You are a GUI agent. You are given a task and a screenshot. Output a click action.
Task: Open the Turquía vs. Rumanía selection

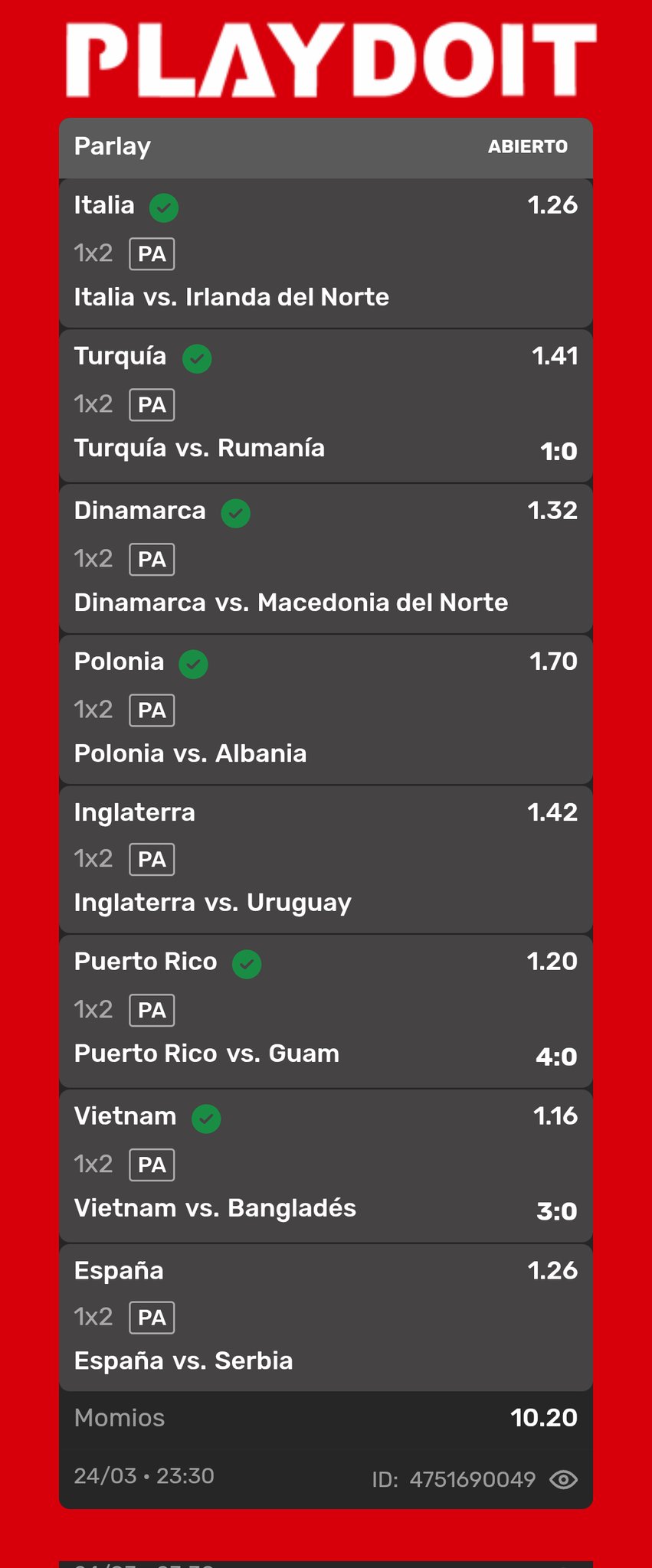point(199,448)
